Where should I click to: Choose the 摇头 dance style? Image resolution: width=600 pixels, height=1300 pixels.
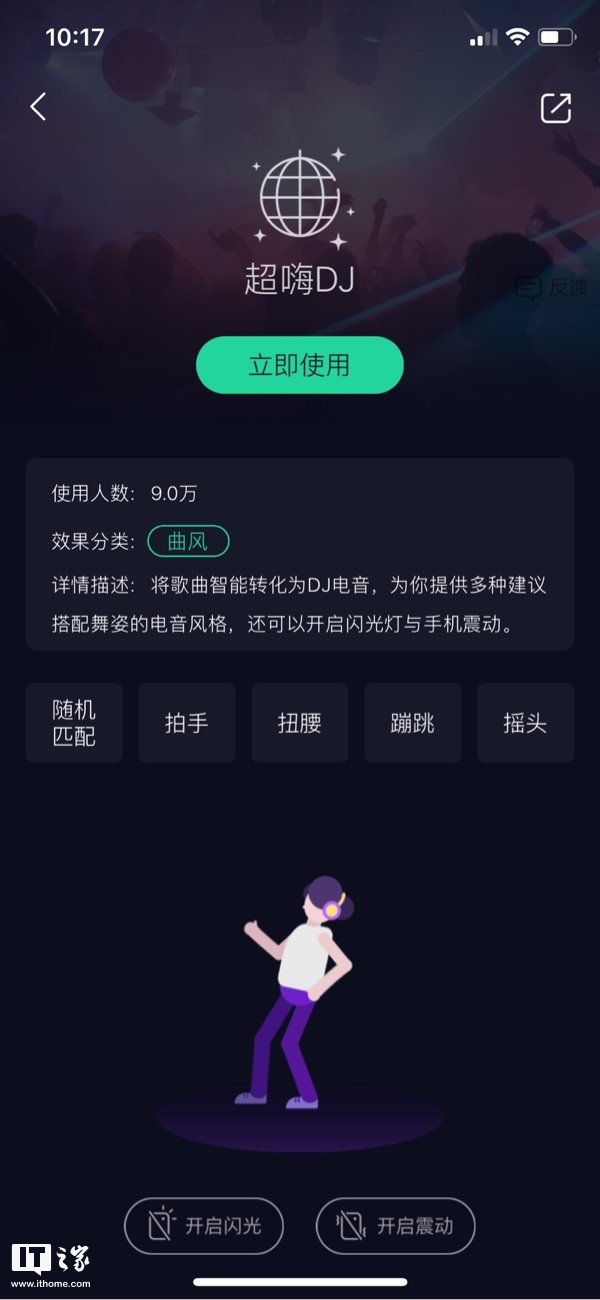tap(525, 723)
